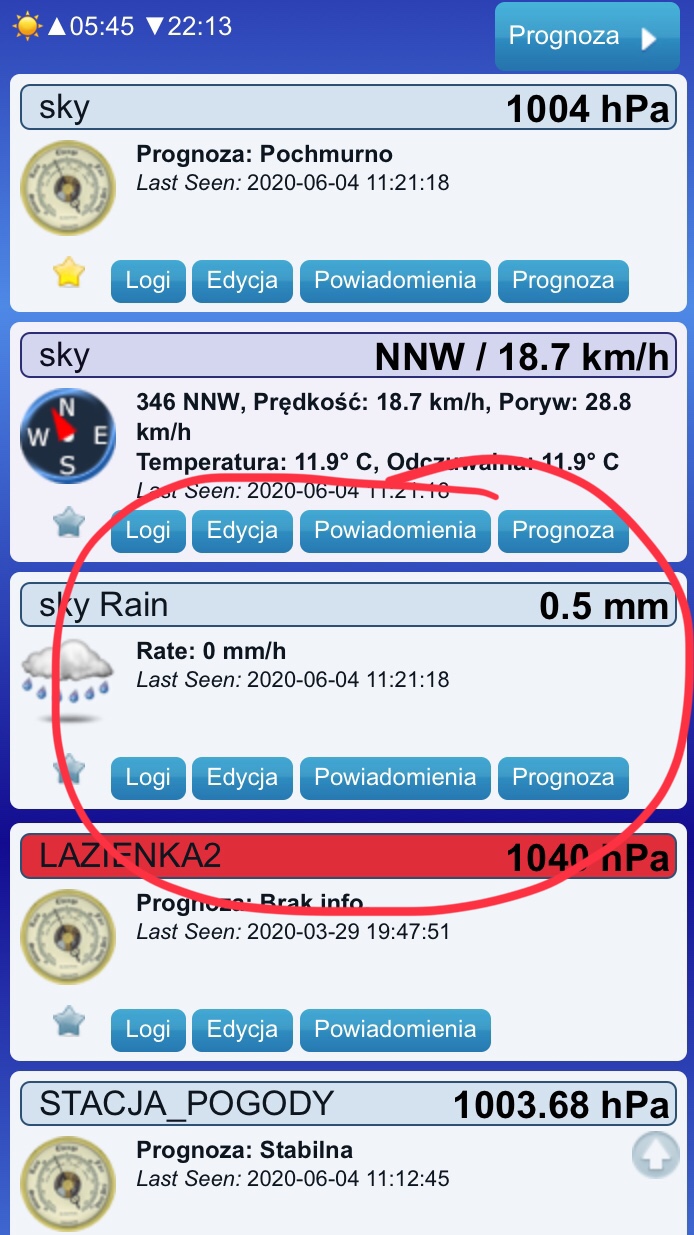Open Powiadomienia for the sky barometer

(x=395, y=280)
